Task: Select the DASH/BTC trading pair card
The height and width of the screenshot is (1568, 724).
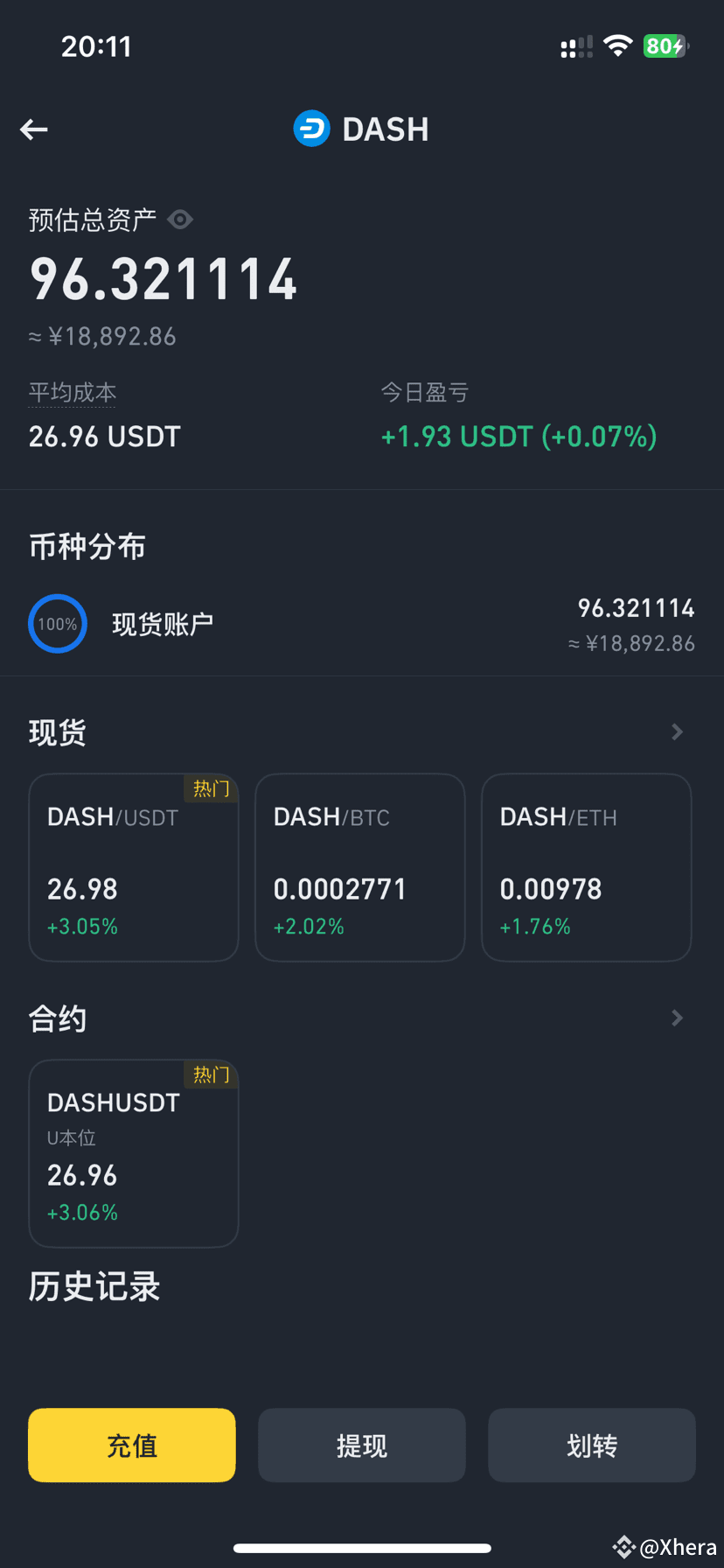Action: tap(359, 866)
